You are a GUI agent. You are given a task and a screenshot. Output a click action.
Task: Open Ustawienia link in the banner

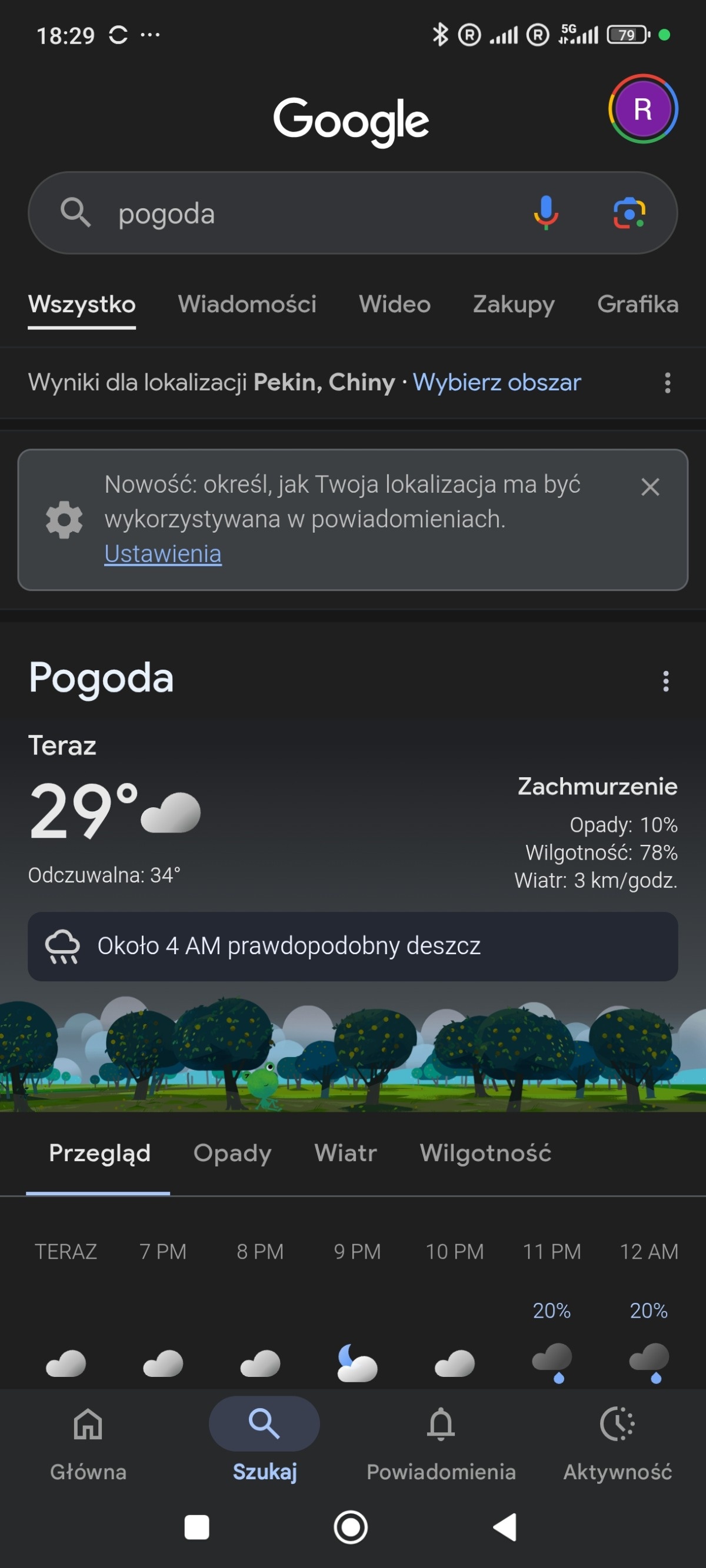point(162,553)
